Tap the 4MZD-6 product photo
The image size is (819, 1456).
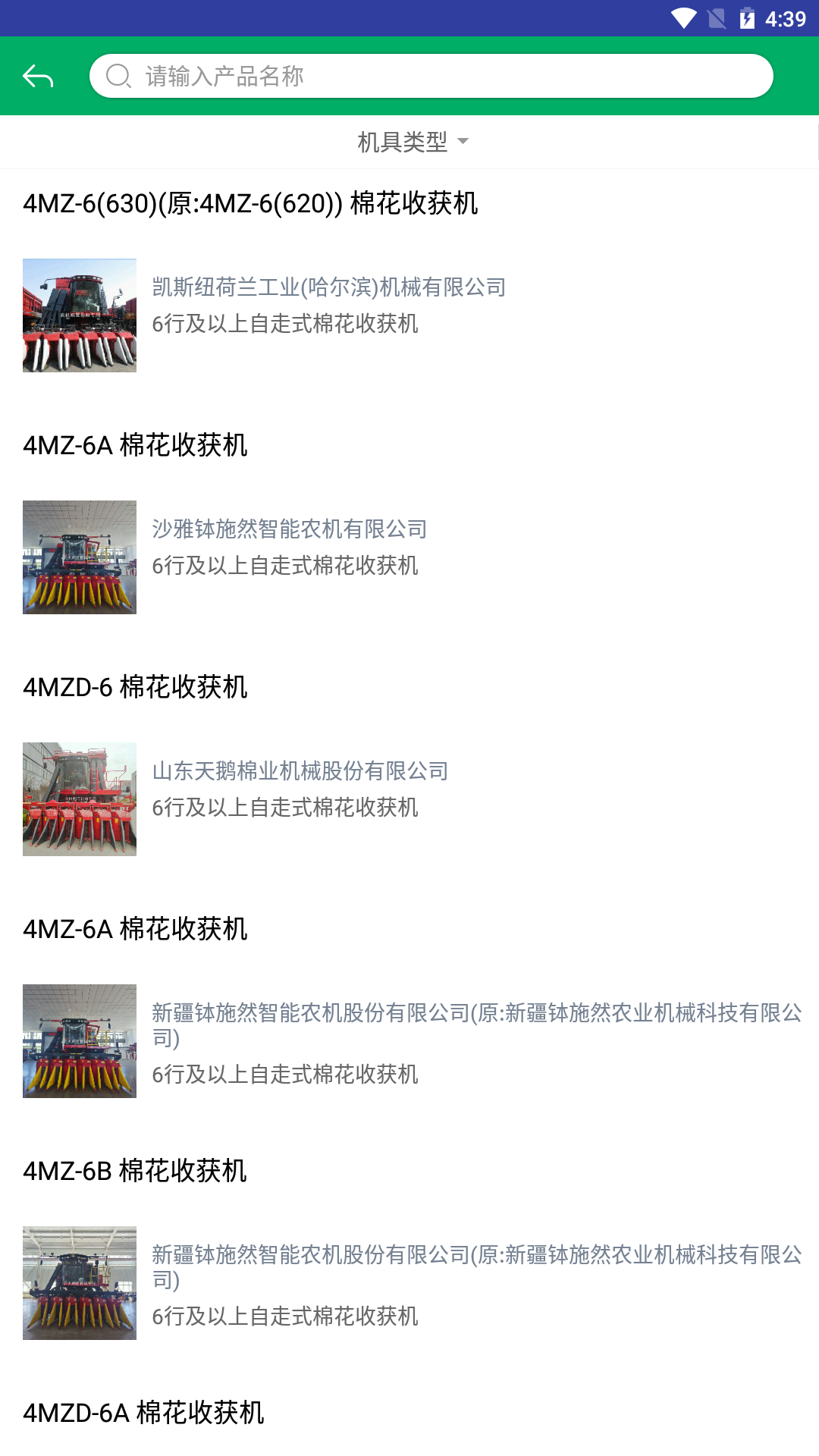tap(80, 799)
